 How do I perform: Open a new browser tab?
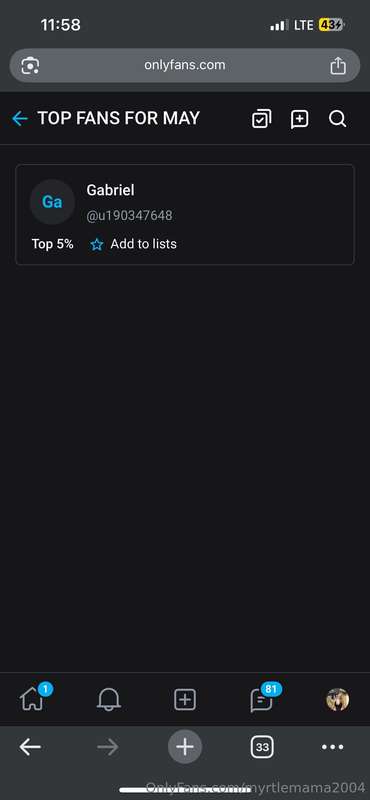coord(185,747)
